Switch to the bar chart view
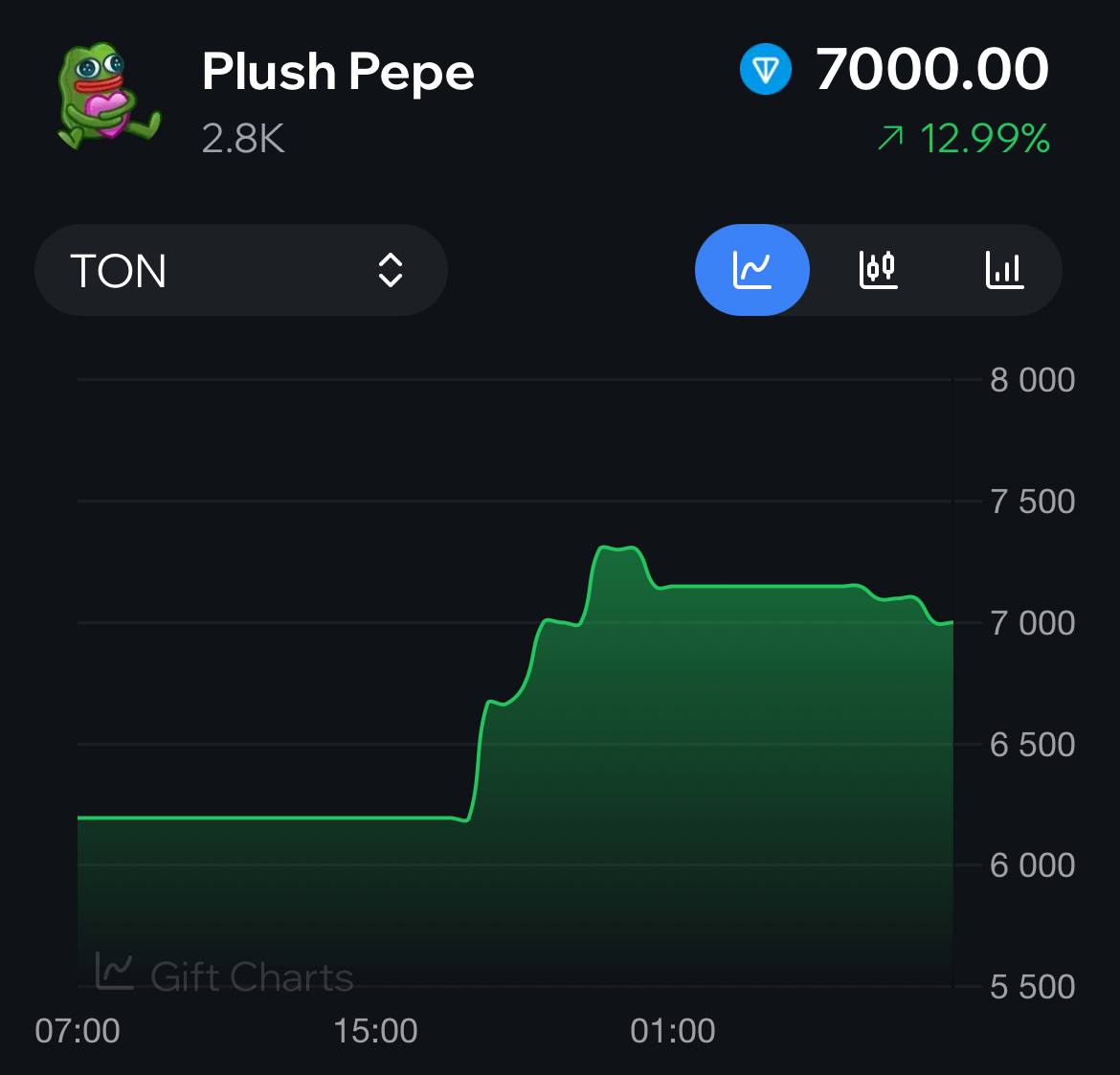The image size is (1120, 1075). [x=1004, y=270]
